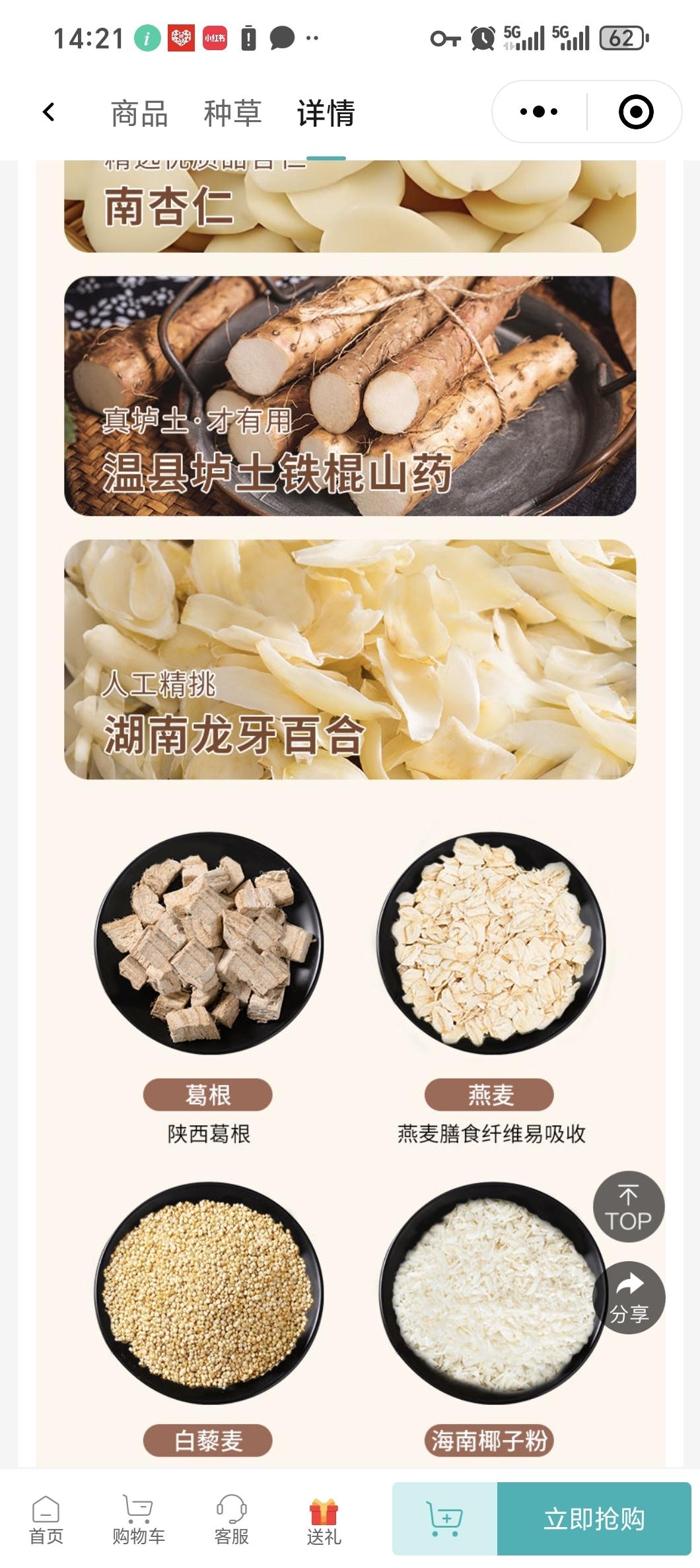
Task: Add this item to the cart
Action: (x=444, y=1519)
